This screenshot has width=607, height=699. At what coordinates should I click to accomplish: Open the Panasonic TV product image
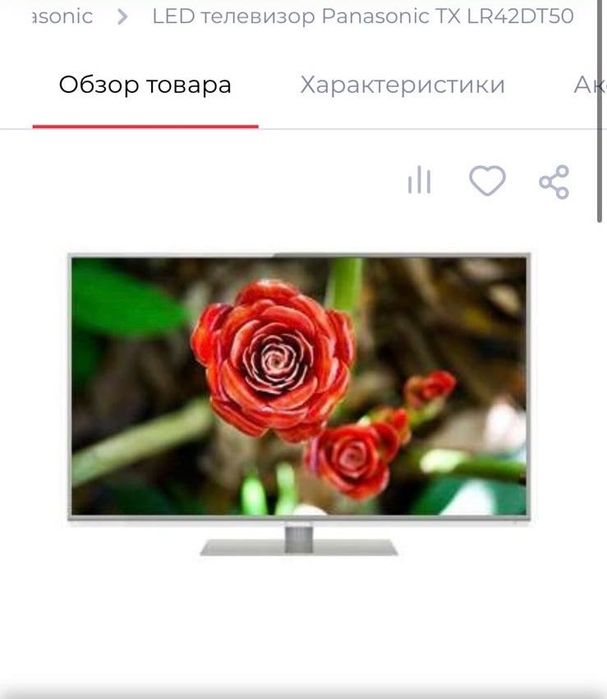pyautogui.click(x=298, y=400)
